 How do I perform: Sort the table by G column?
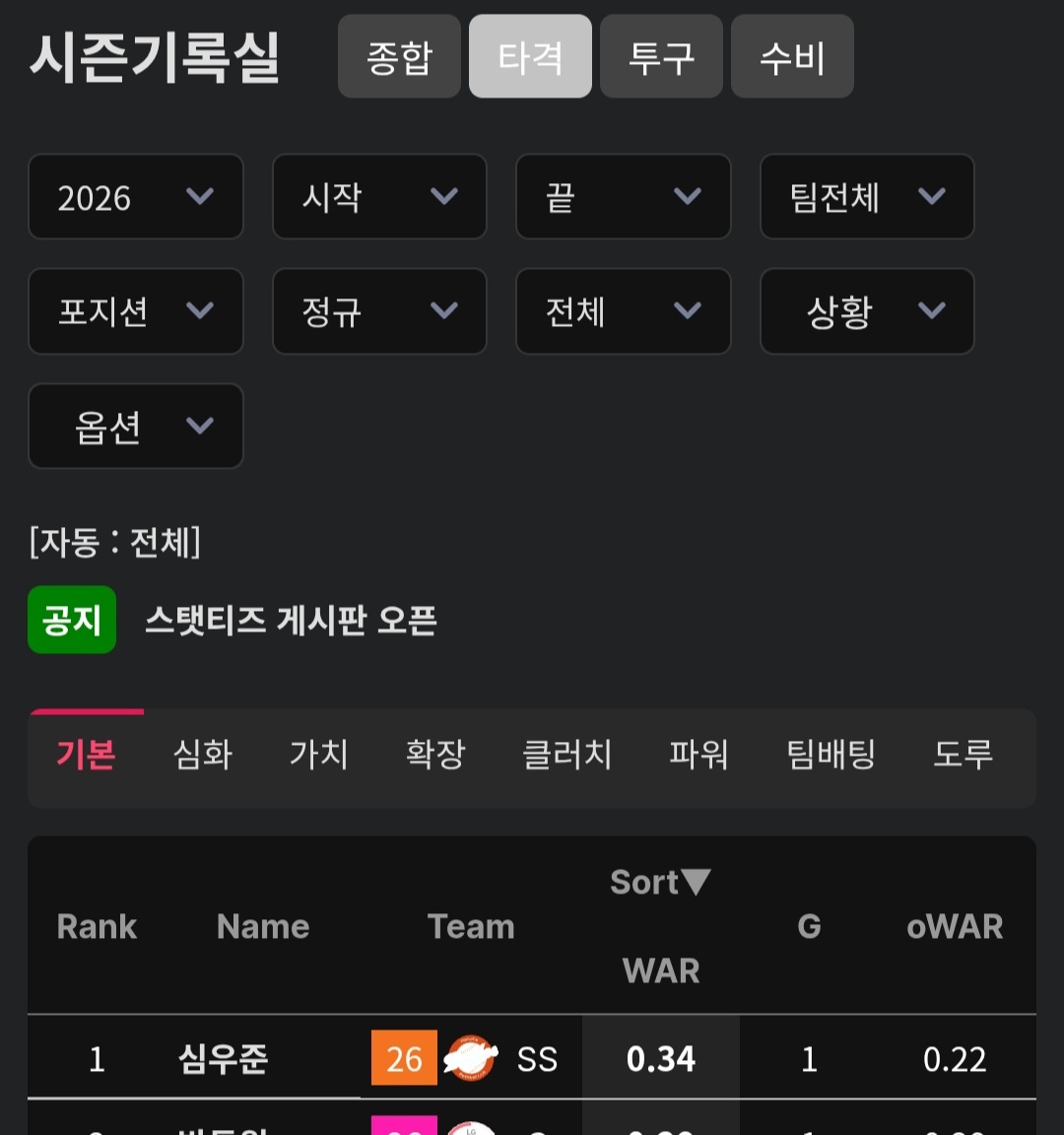pos(809,926)
